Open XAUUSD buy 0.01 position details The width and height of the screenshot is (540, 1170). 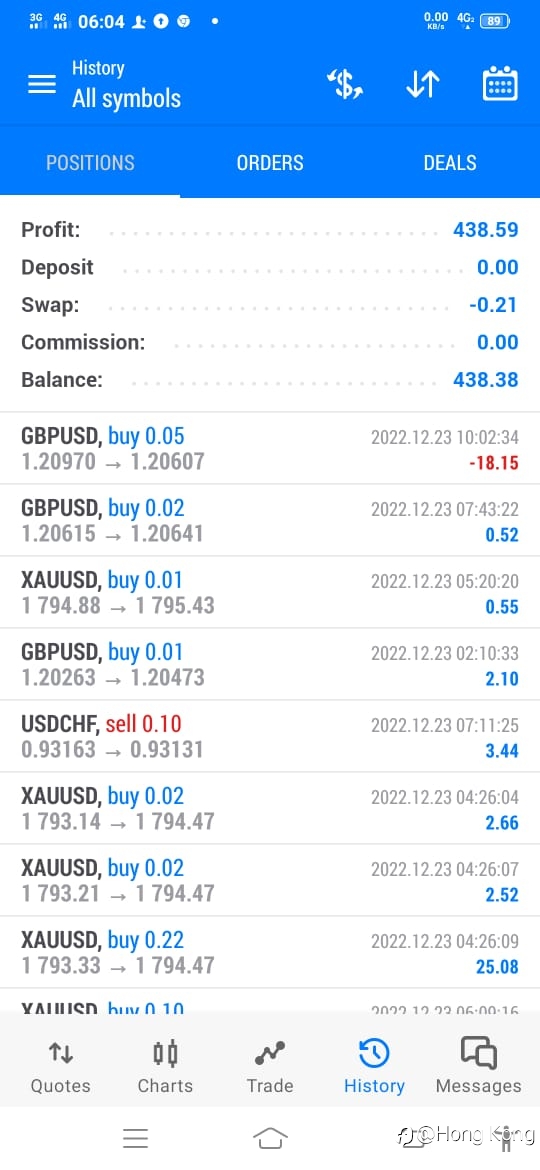click(x=270, y=592)
